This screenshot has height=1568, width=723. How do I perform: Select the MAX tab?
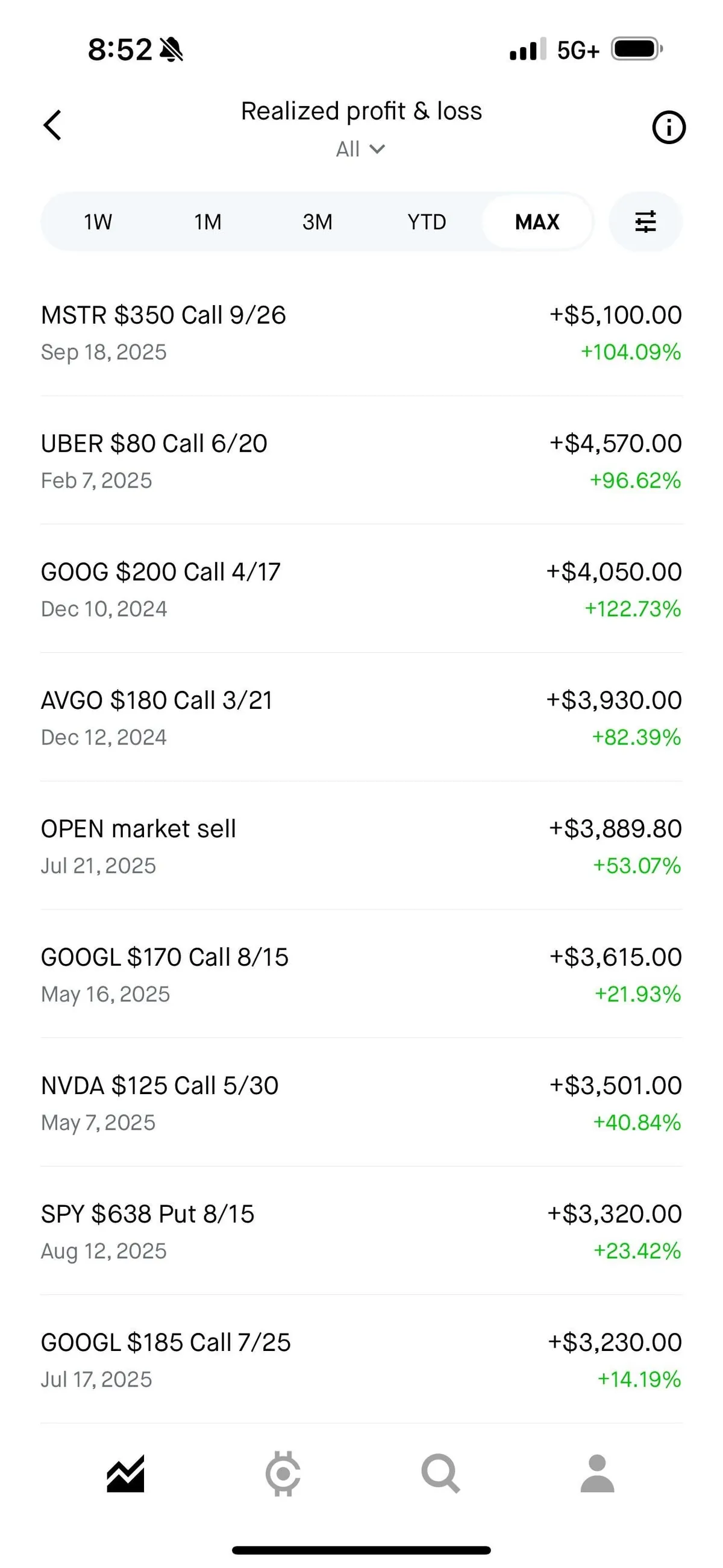(x=537, y=222)
